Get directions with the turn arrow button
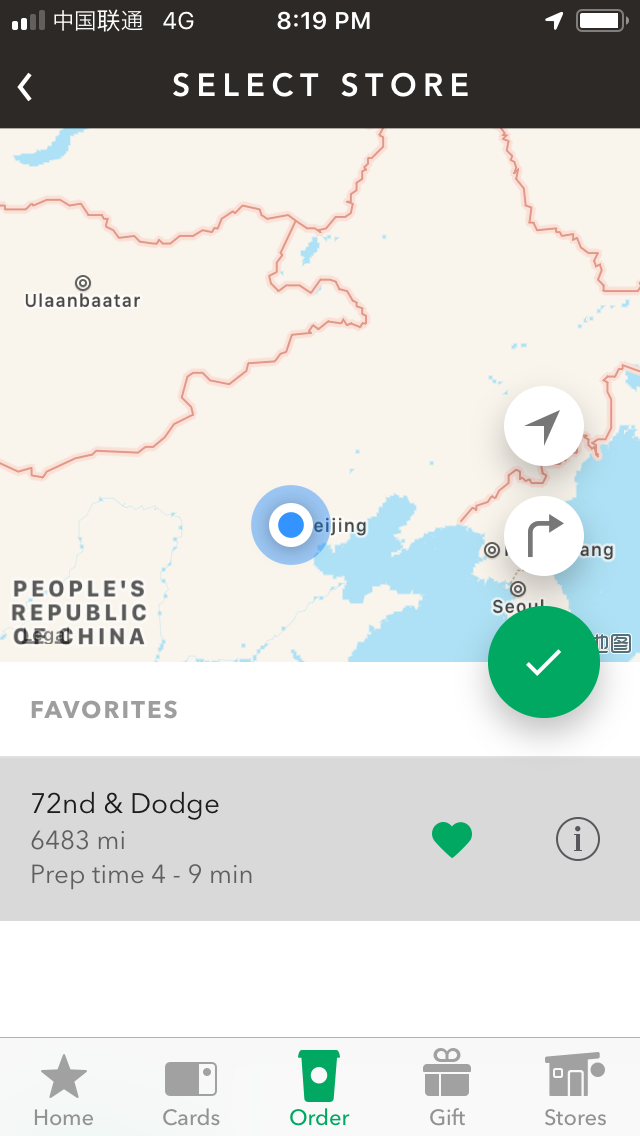 544,536
